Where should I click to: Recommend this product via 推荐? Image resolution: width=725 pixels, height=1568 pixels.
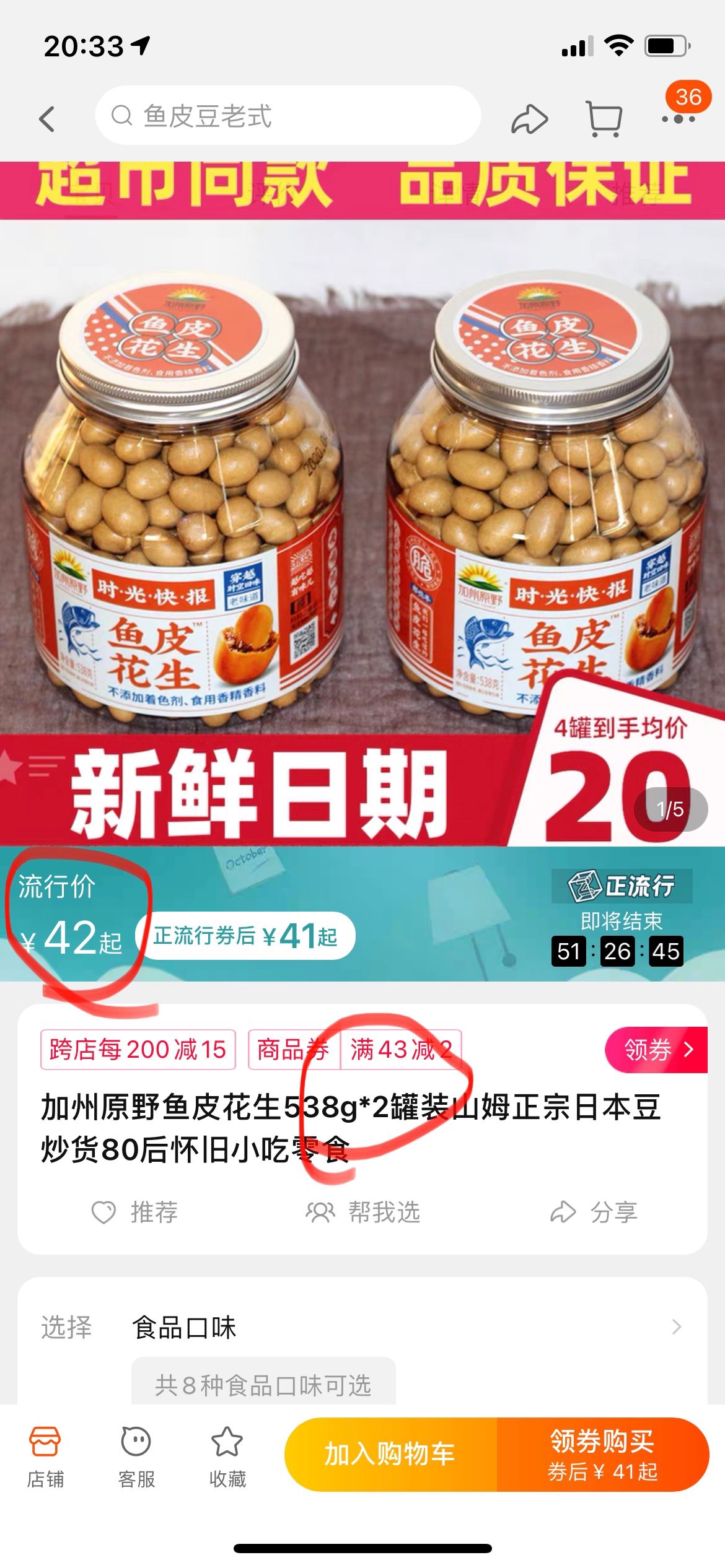(x=135, y=1212)
